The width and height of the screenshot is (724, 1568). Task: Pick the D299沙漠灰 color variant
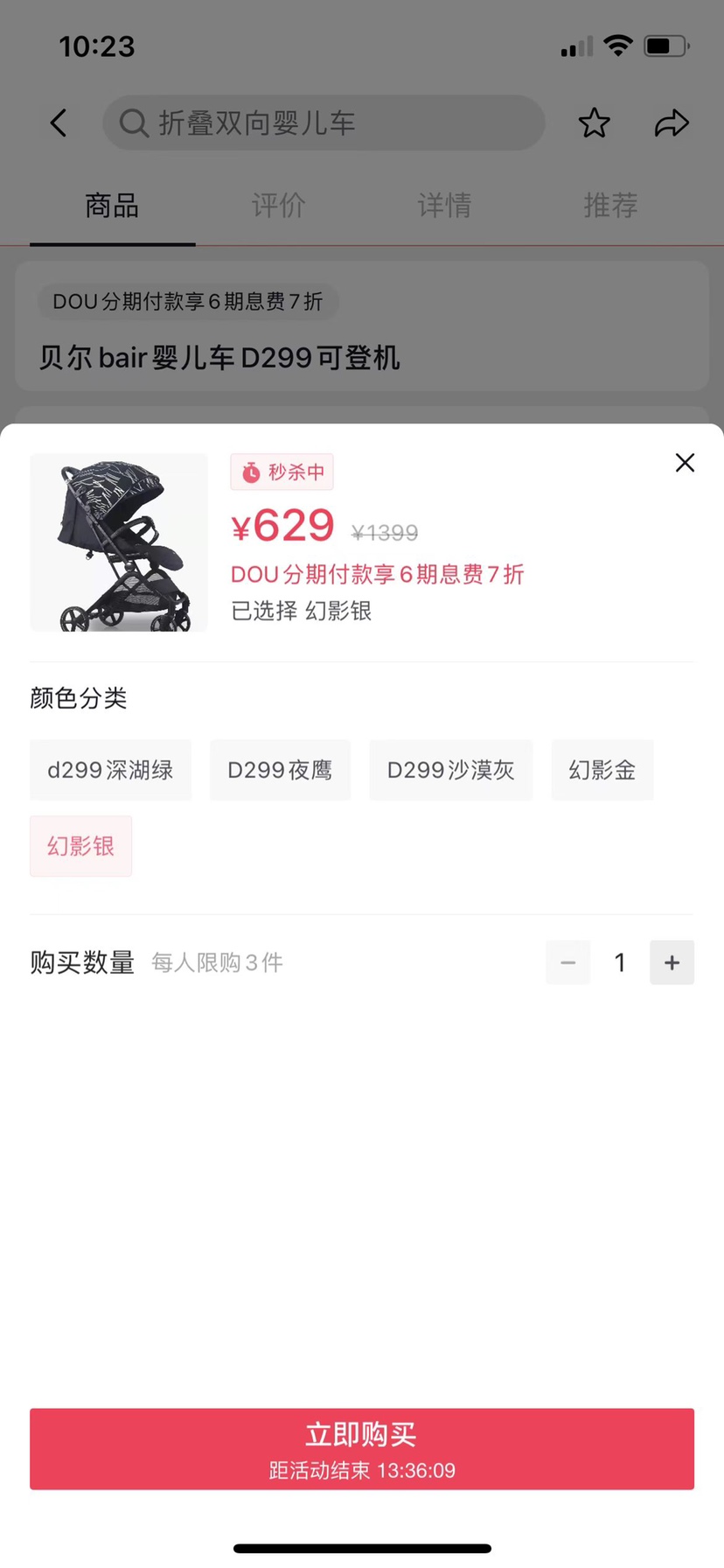click(450, 770)
